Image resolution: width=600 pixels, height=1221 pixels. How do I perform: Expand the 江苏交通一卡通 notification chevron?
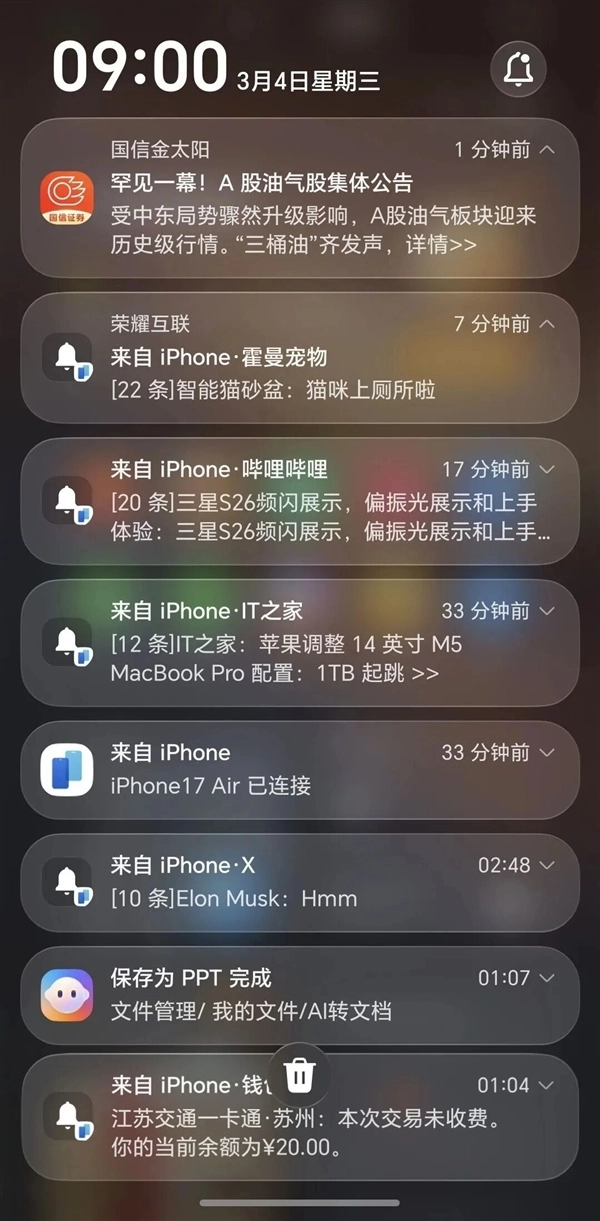[x=547, y=1085]
